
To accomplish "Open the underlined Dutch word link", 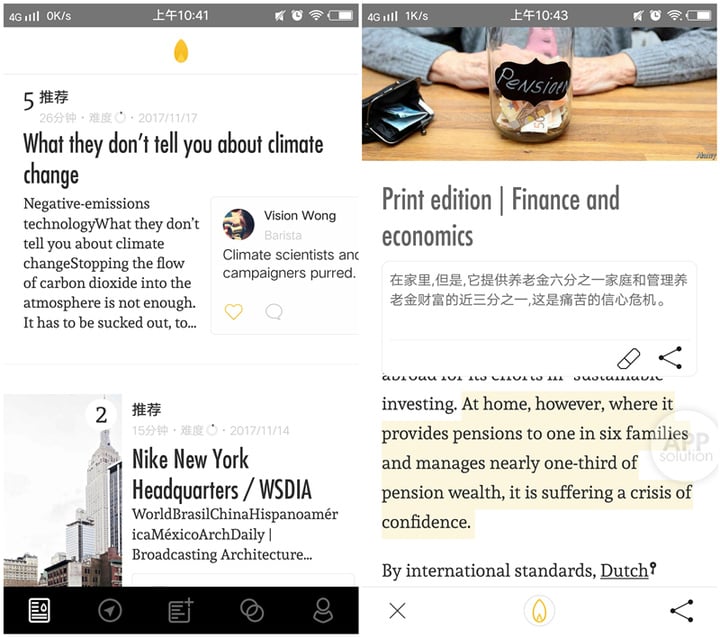I will click(x=625, y=571).
